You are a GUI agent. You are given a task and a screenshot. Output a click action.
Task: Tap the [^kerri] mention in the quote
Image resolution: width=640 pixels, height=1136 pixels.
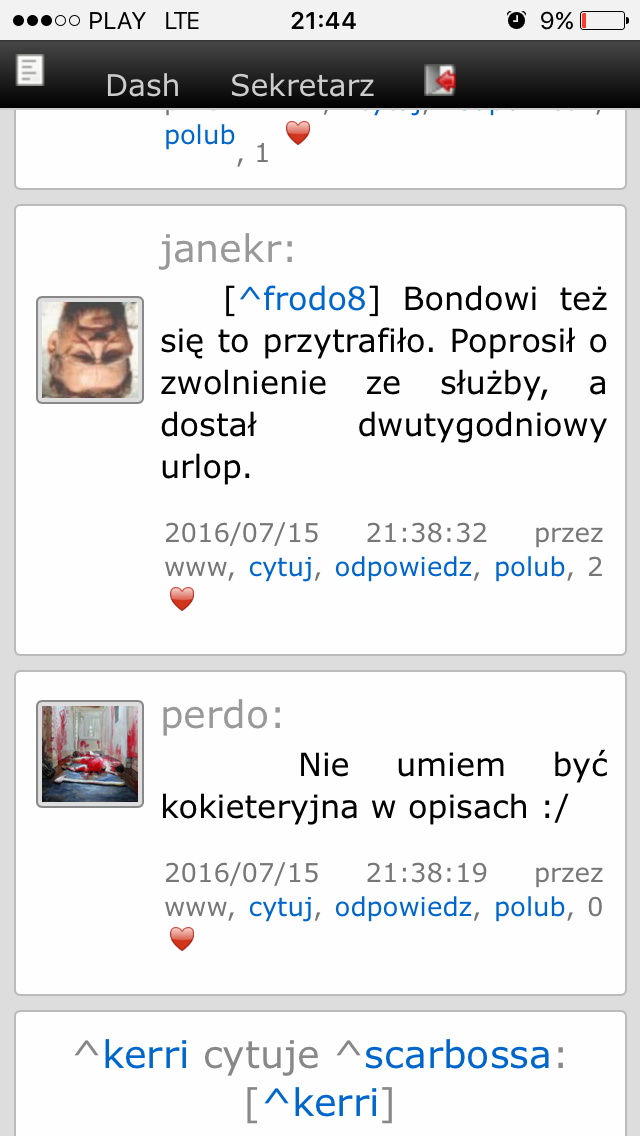(320, 1103)
